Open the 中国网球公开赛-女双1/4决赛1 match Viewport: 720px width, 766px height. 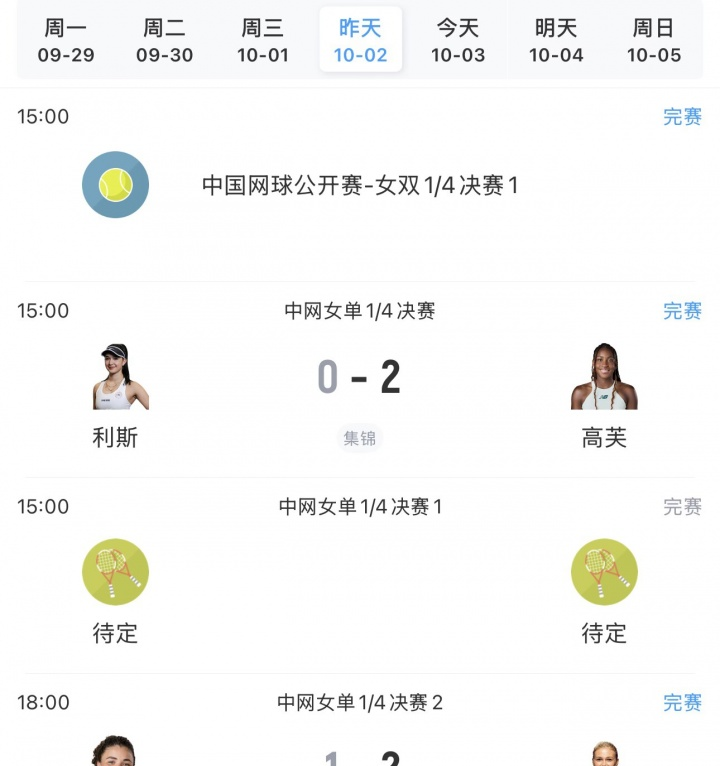point(360,185)
